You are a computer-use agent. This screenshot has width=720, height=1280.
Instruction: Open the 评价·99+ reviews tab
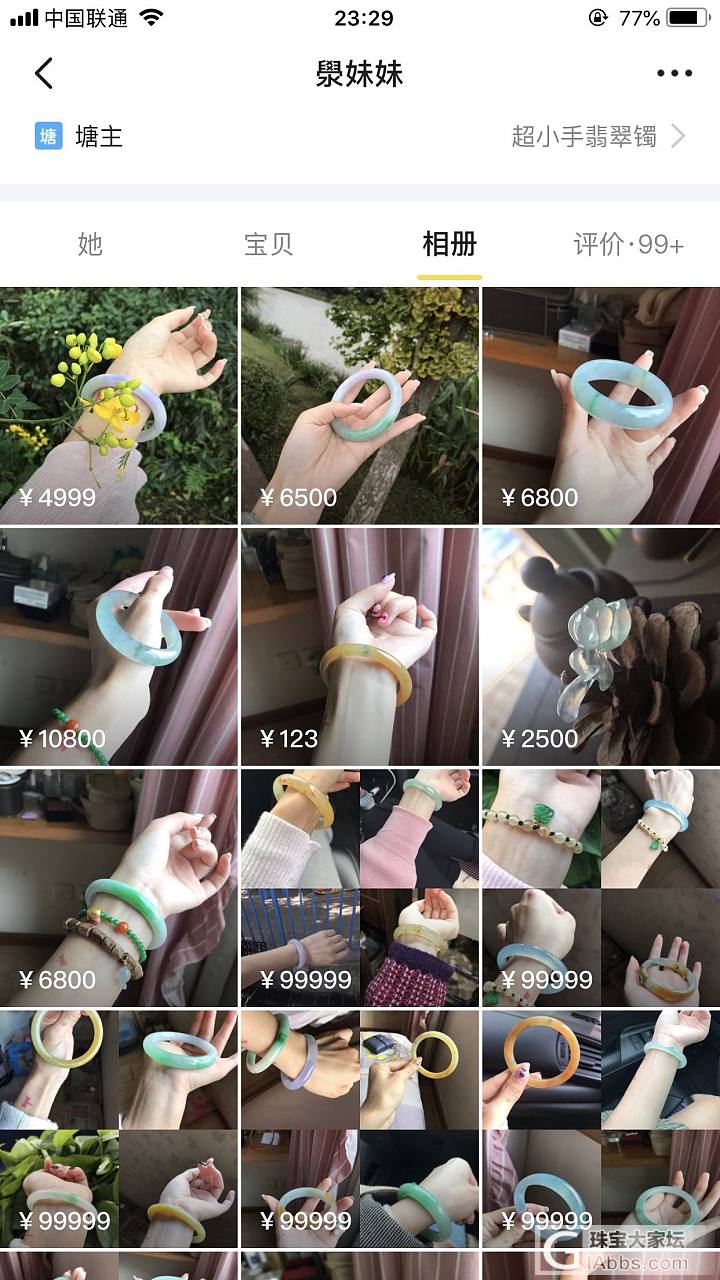tap(628, 244)
